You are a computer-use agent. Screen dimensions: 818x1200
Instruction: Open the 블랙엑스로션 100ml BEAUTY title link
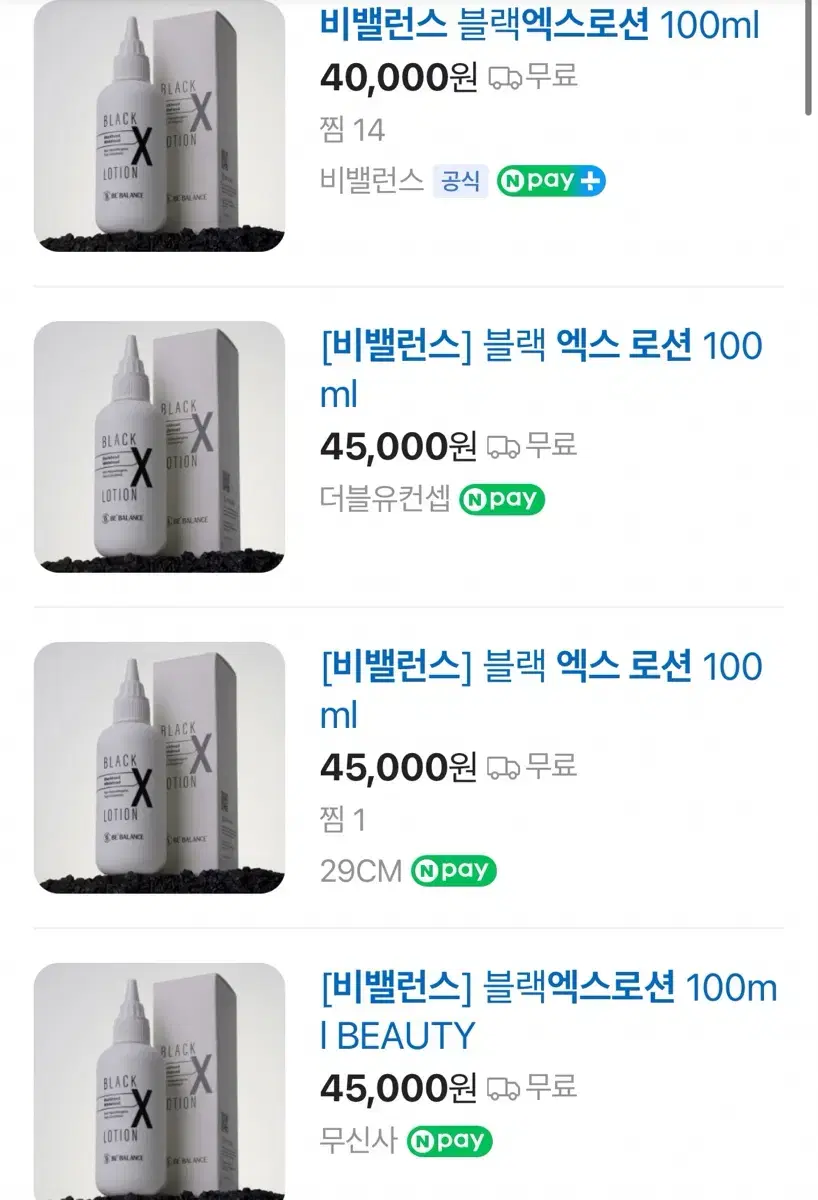pos(548,988)
